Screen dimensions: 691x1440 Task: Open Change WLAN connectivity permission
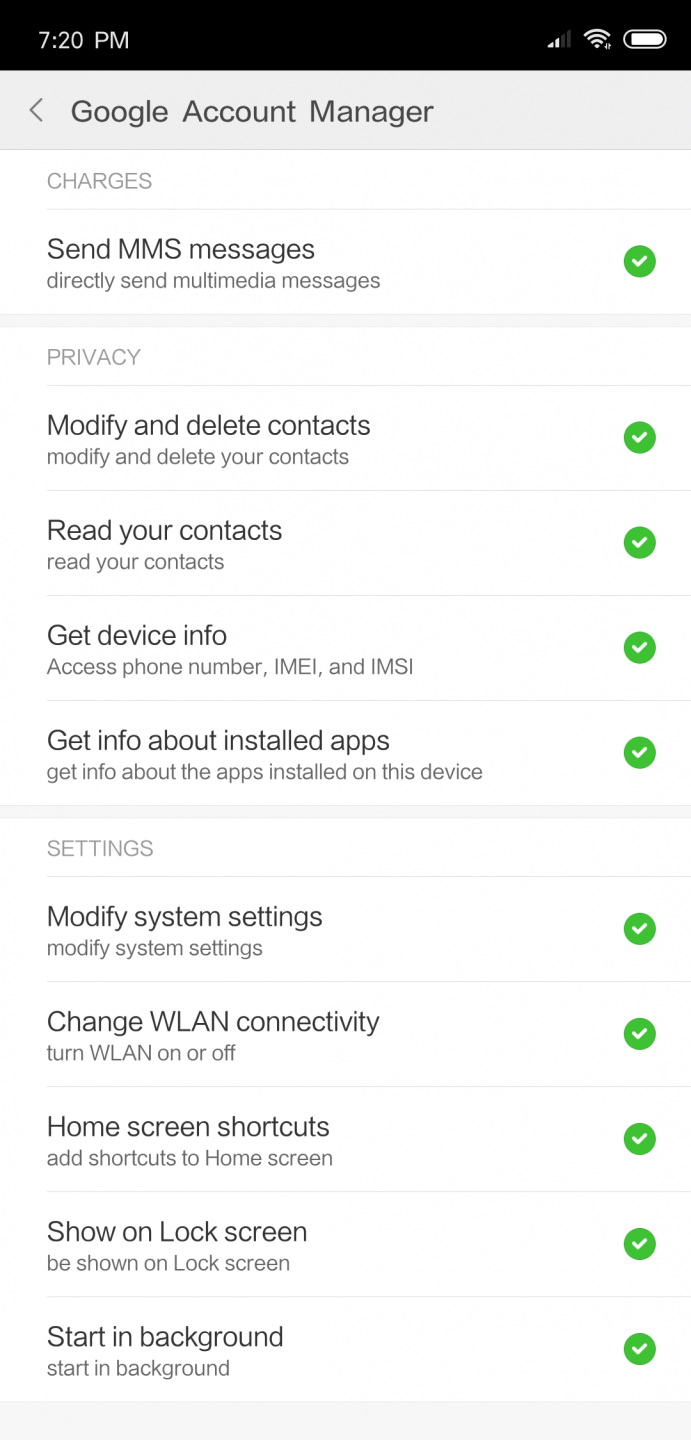(x=345, y=1034)
